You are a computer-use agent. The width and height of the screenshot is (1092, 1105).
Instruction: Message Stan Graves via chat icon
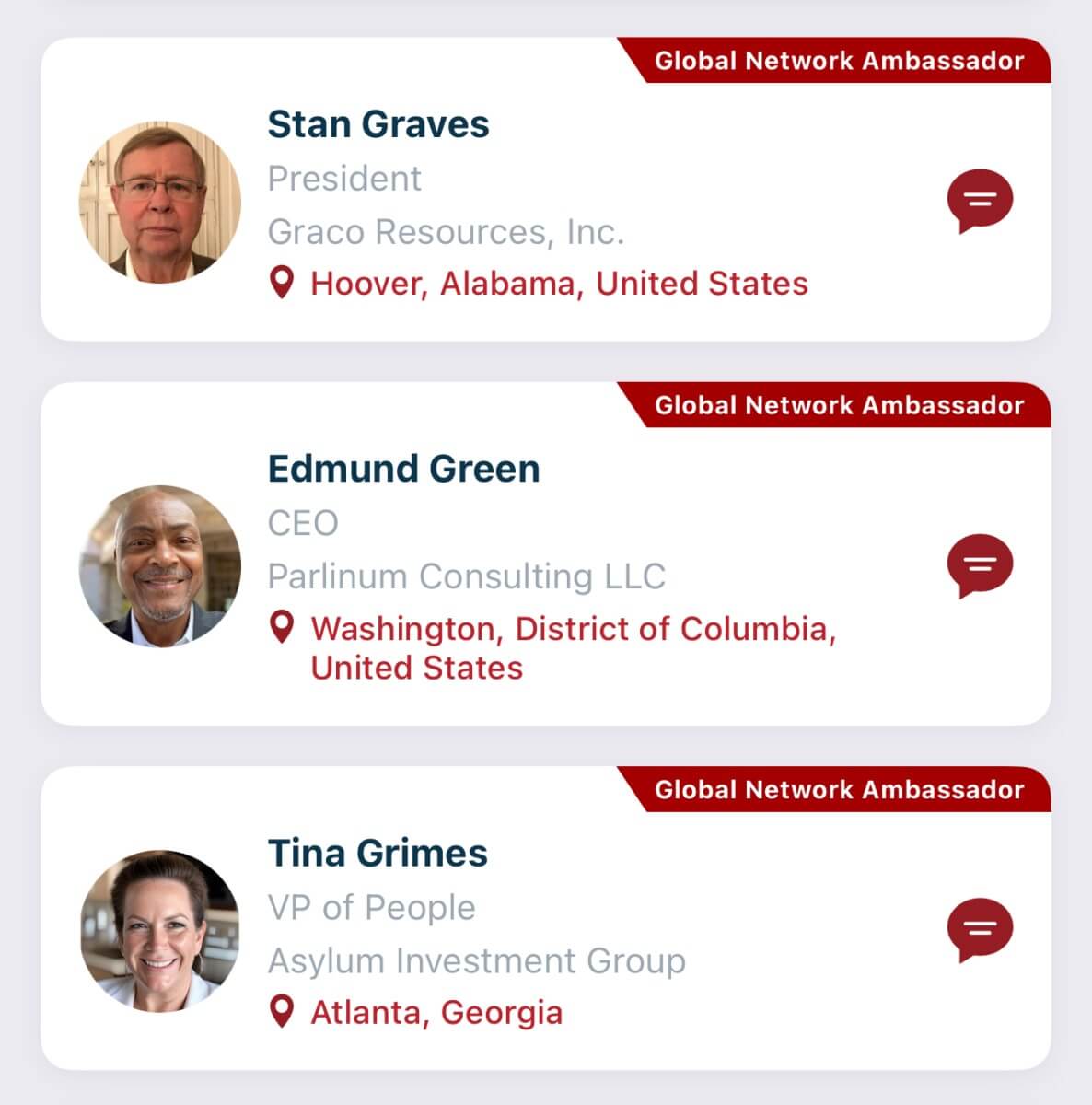point(980,199)
